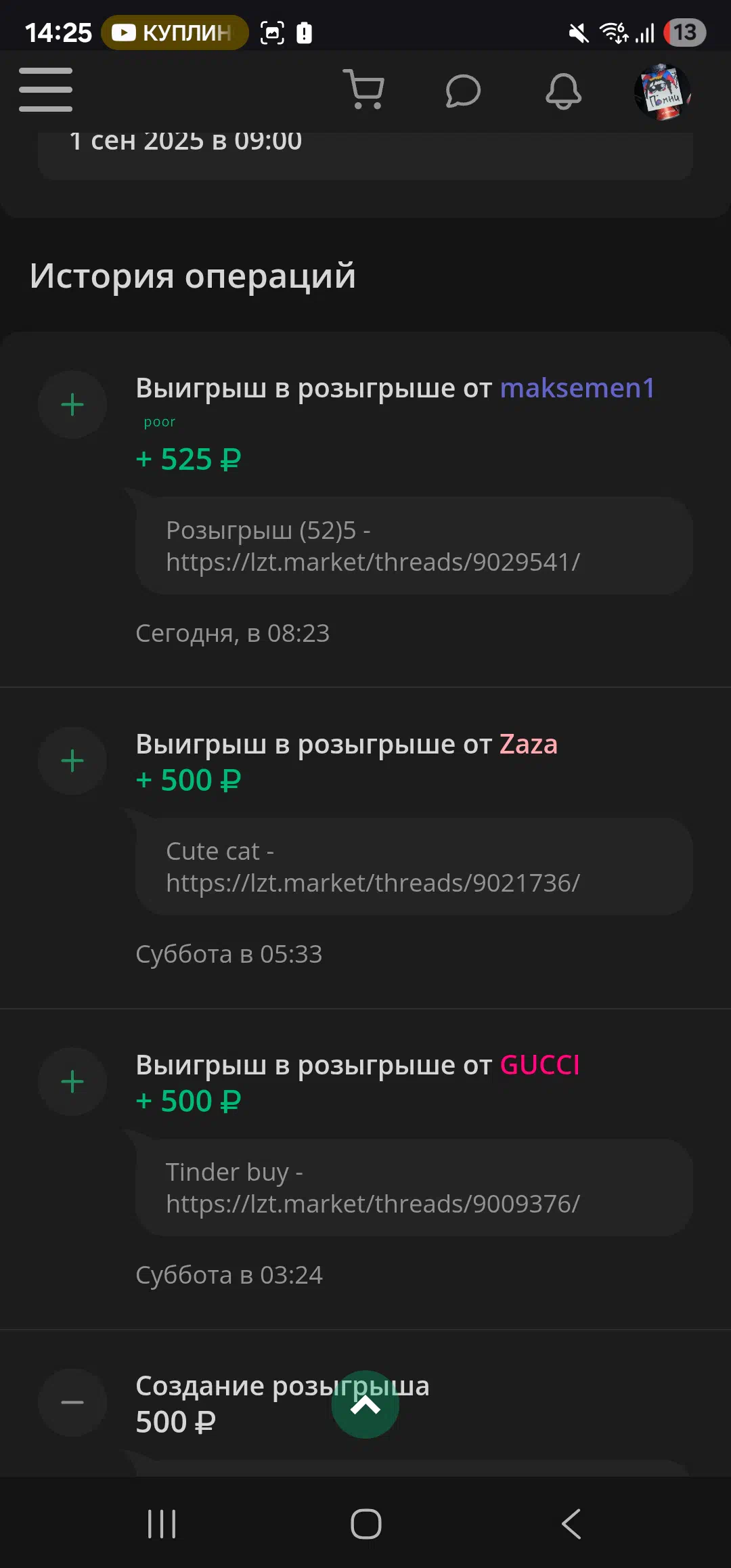
Task: Open the hamburger drawer menu
Action: 45,89
